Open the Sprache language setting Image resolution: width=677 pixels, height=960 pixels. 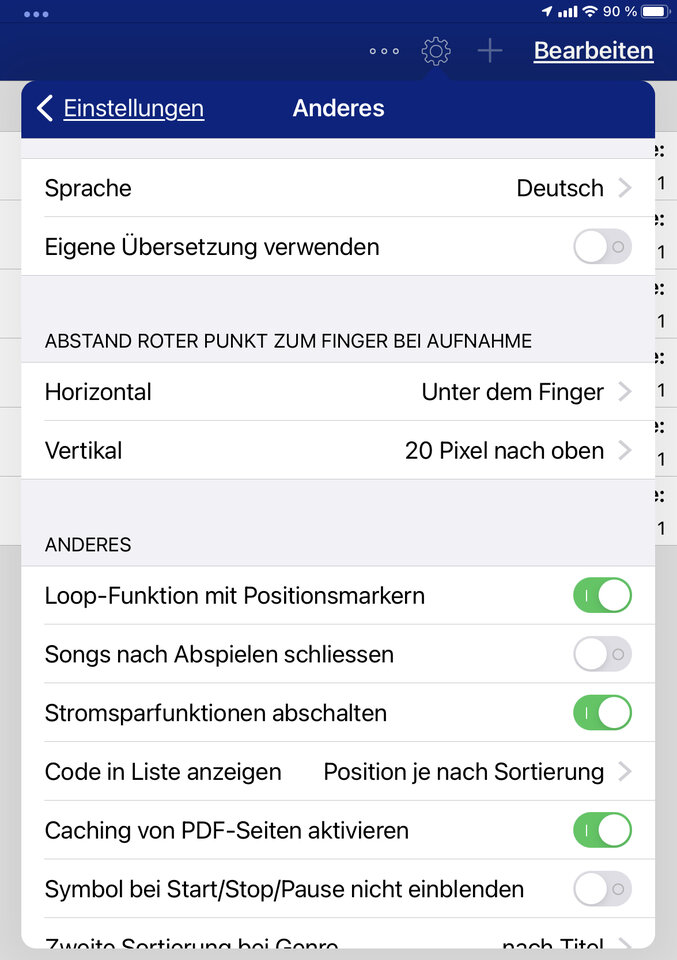(x=338, y=188)
